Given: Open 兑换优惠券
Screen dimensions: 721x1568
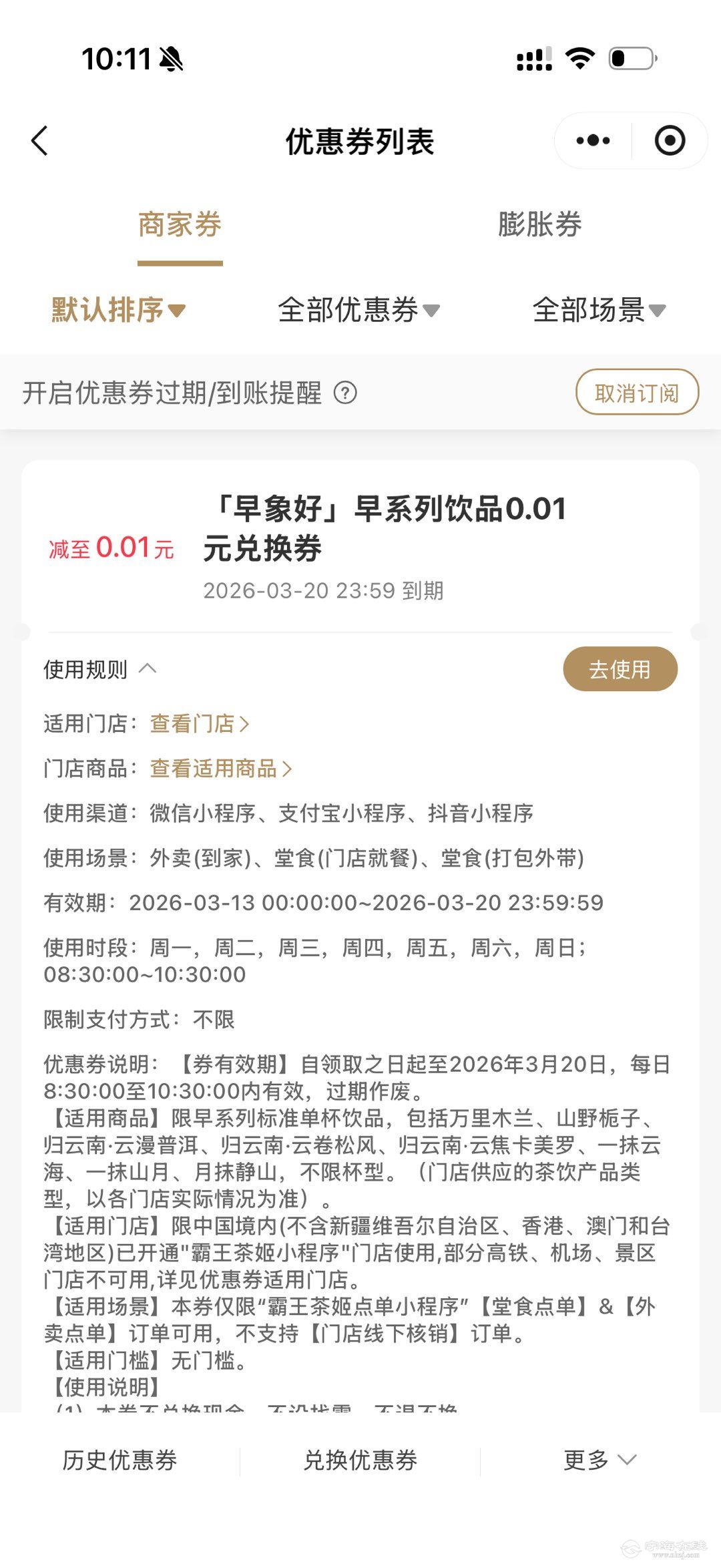Looking at the screenshot, I should (x=360, y=1460).
